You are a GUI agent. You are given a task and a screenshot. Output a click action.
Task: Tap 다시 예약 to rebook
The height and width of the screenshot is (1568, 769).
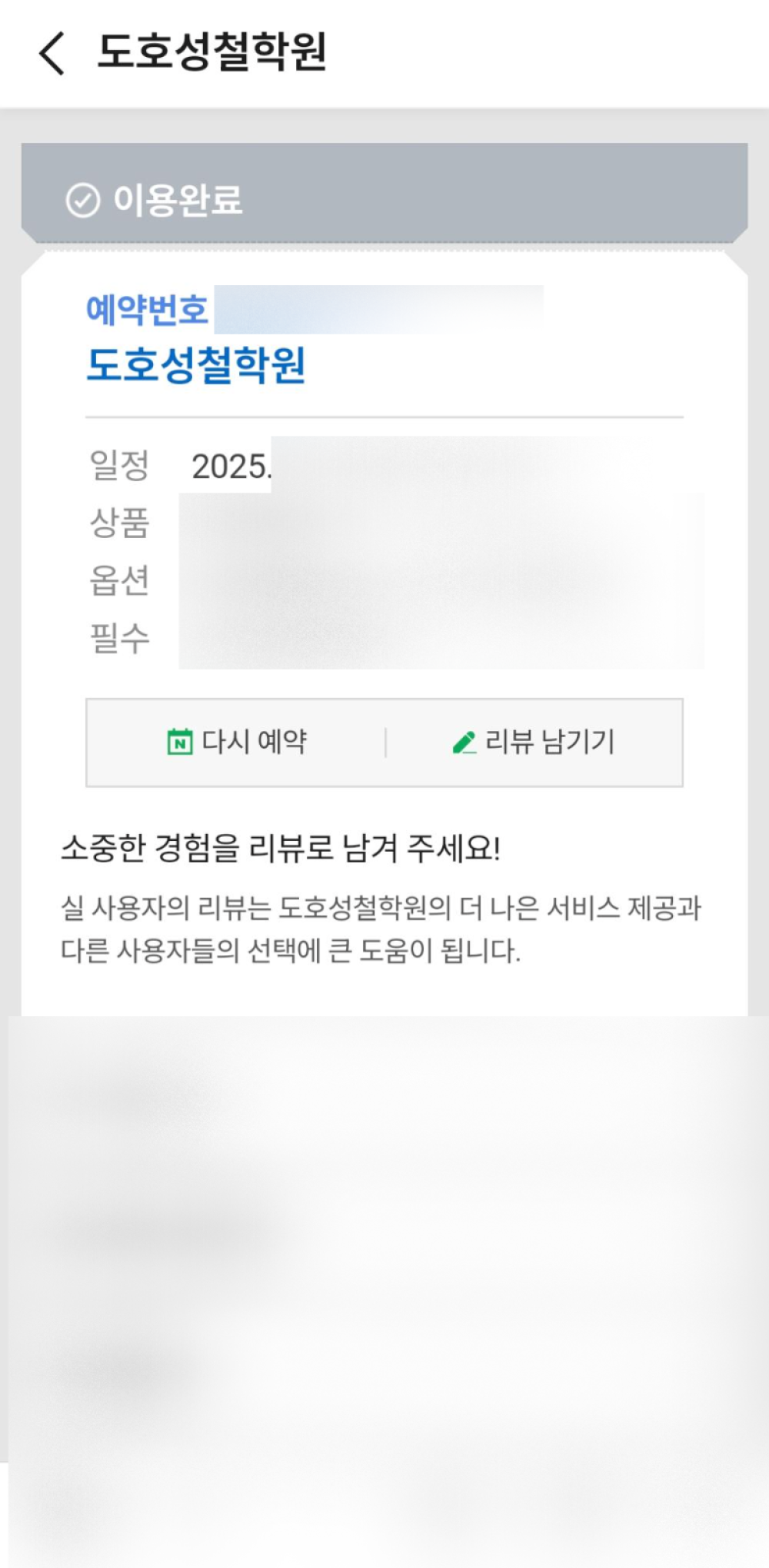point(237,742)
